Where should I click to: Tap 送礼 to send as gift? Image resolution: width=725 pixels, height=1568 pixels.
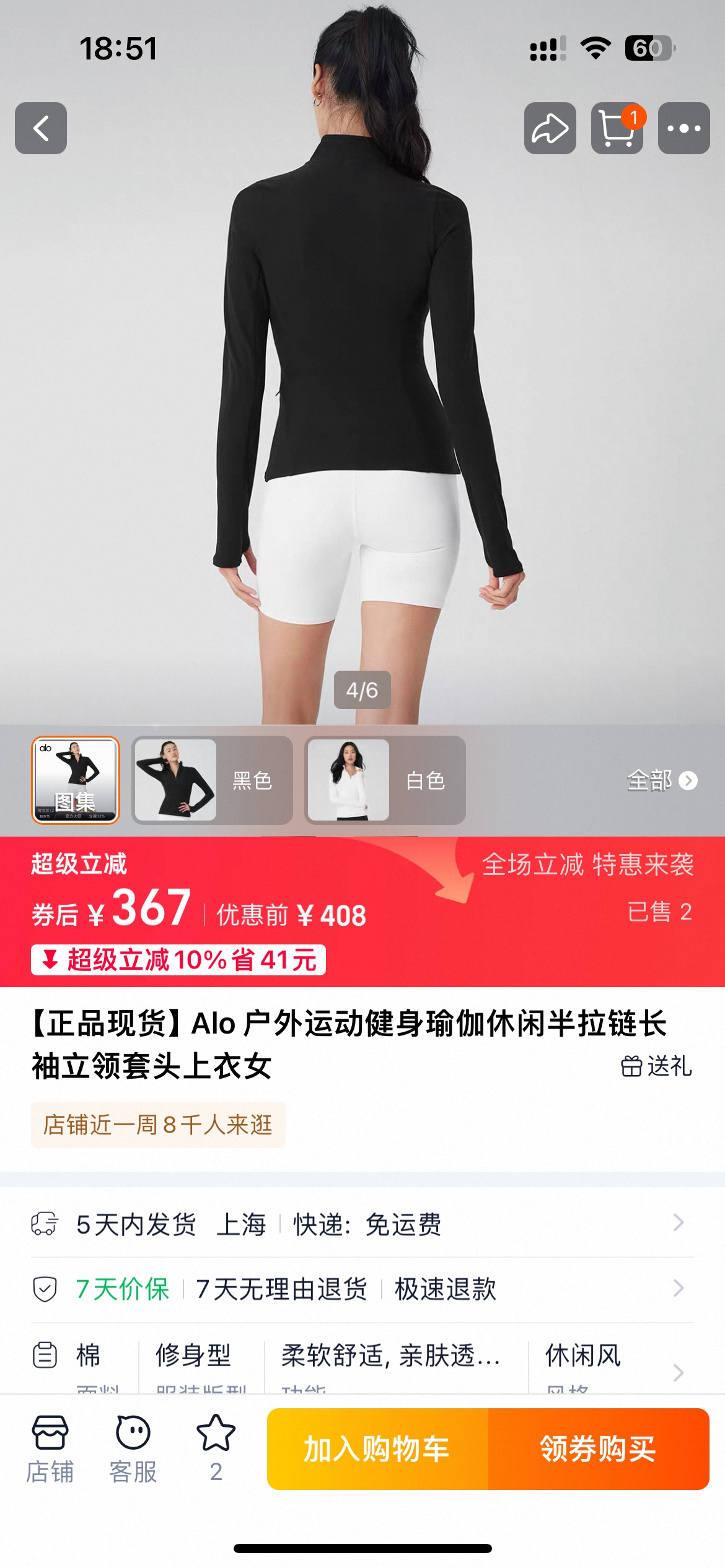656,1066
